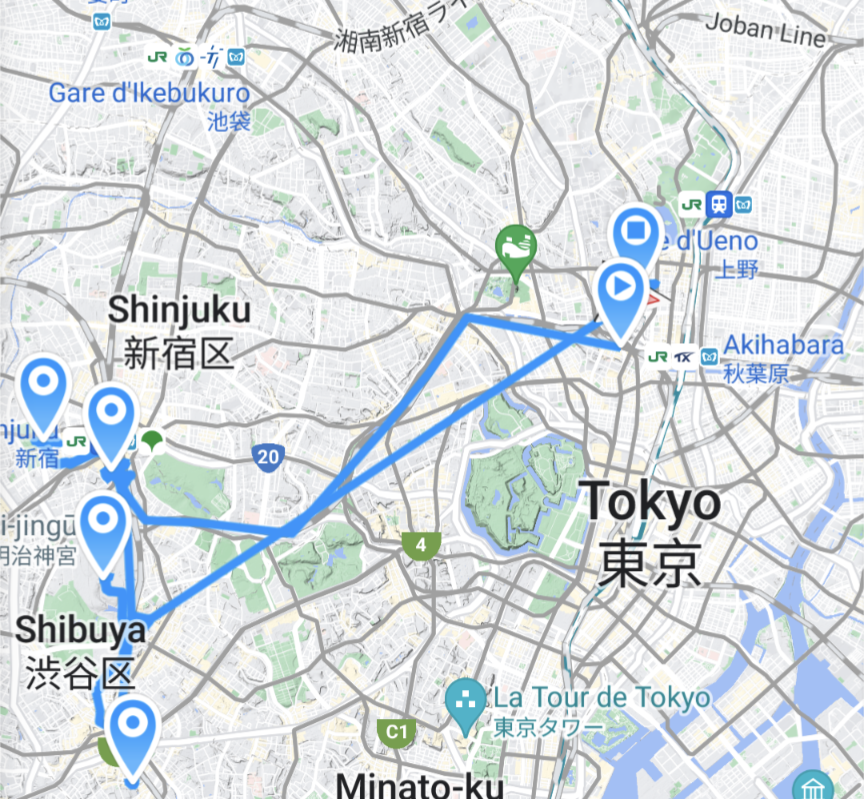Select the pin above the 新宿 station label
The width and height of the screenshot is (864, 799).
point(45,384)
